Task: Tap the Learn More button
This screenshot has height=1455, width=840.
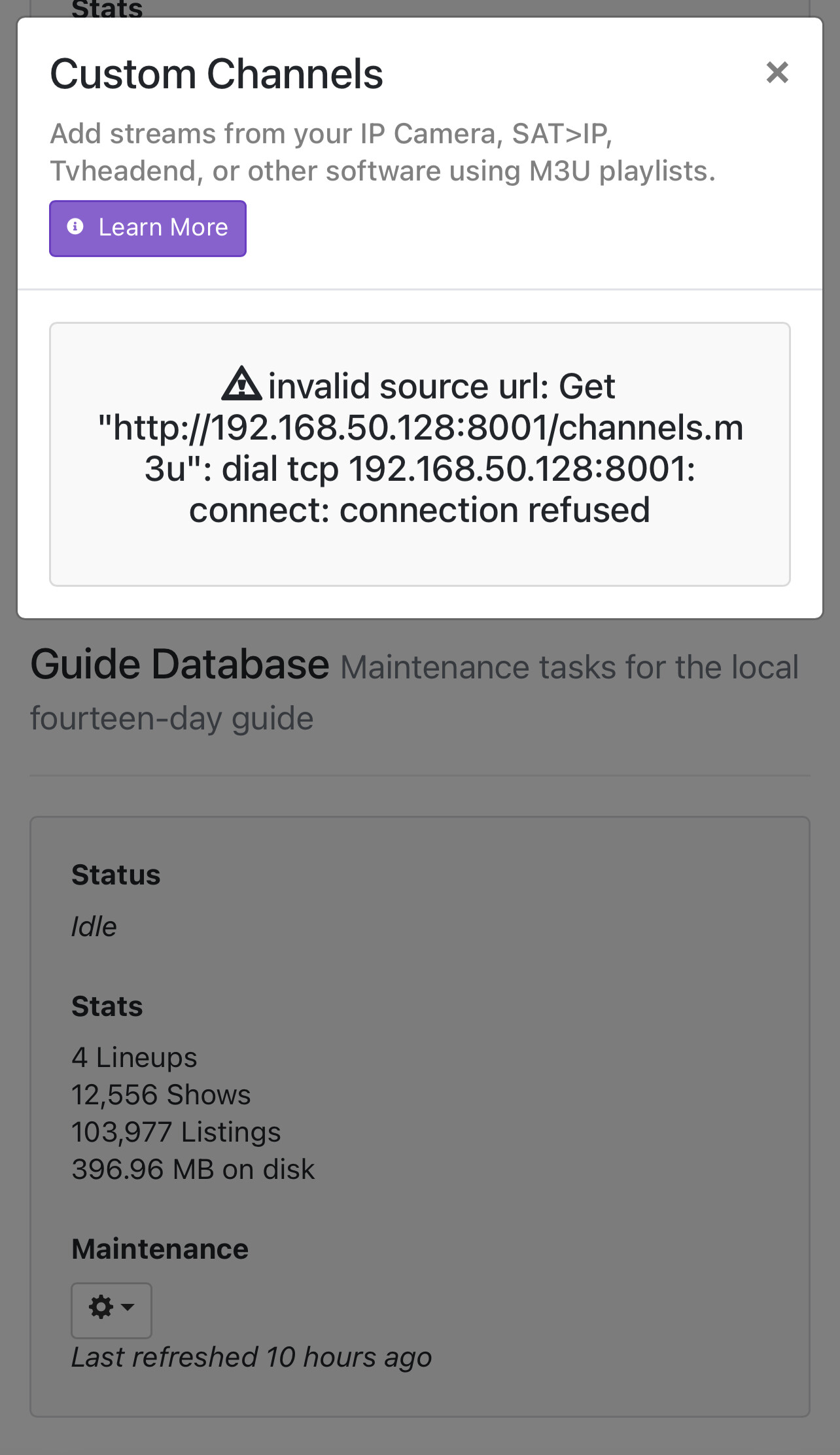Action: coord(148,228)
